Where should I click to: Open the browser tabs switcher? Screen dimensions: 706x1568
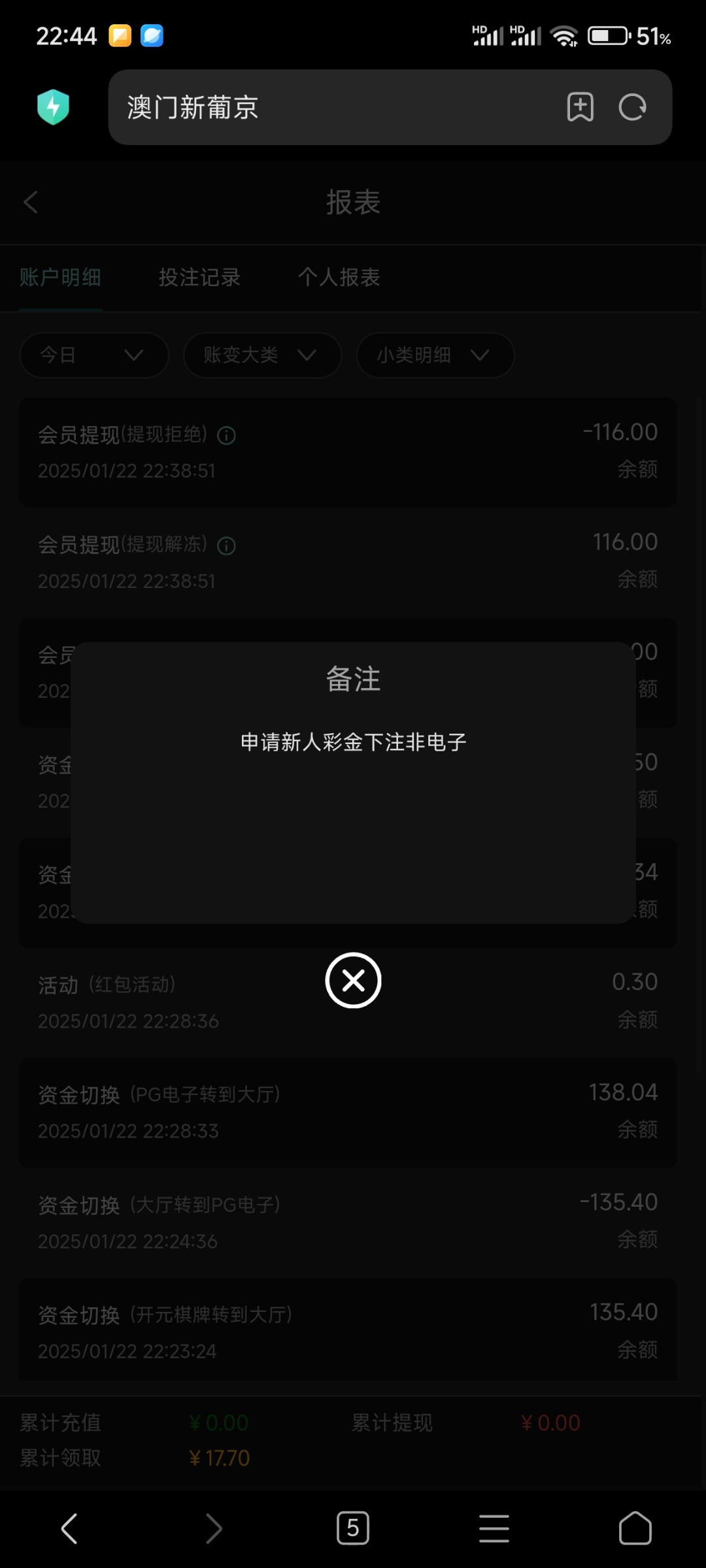[x=353, y=1528]
